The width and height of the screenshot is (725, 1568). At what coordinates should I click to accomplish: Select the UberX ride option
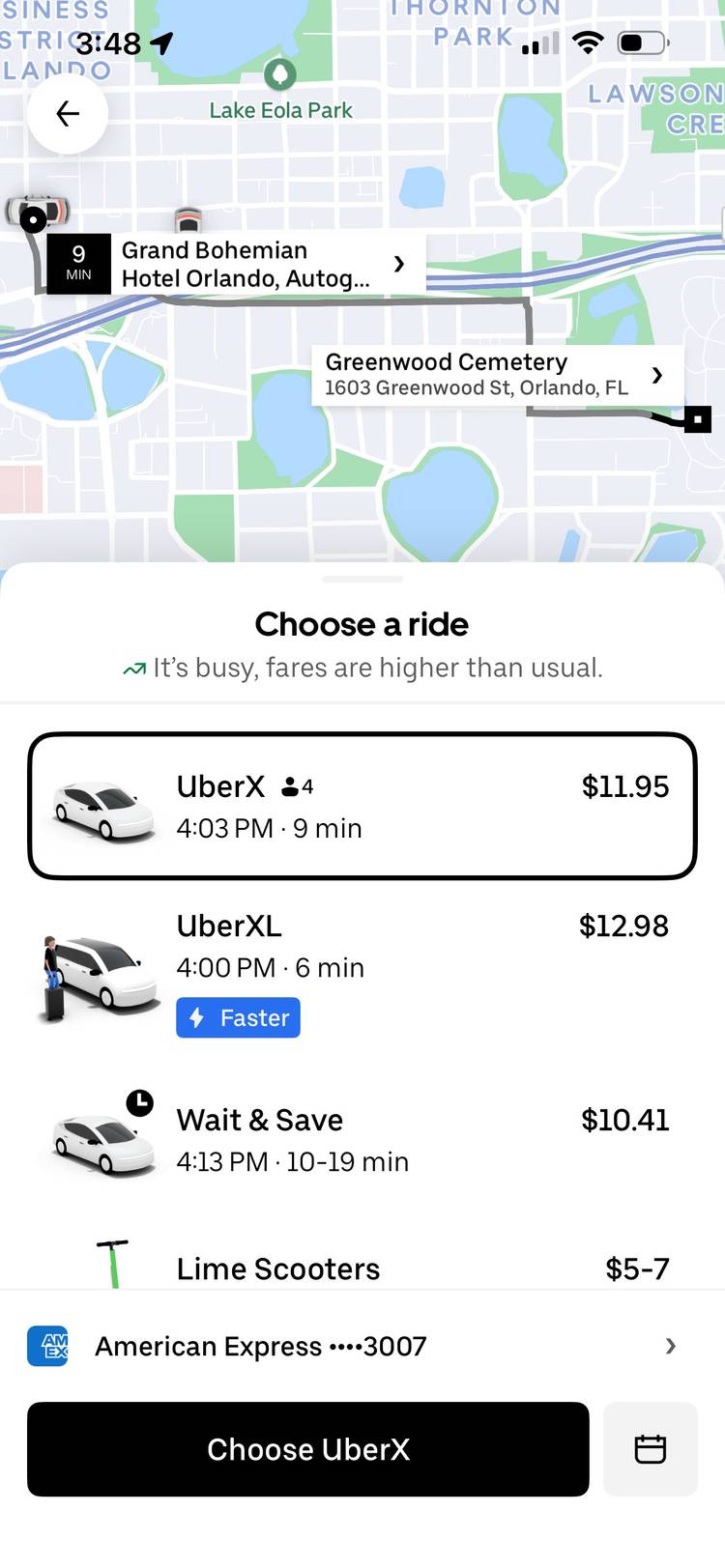[x=362, y=807]
